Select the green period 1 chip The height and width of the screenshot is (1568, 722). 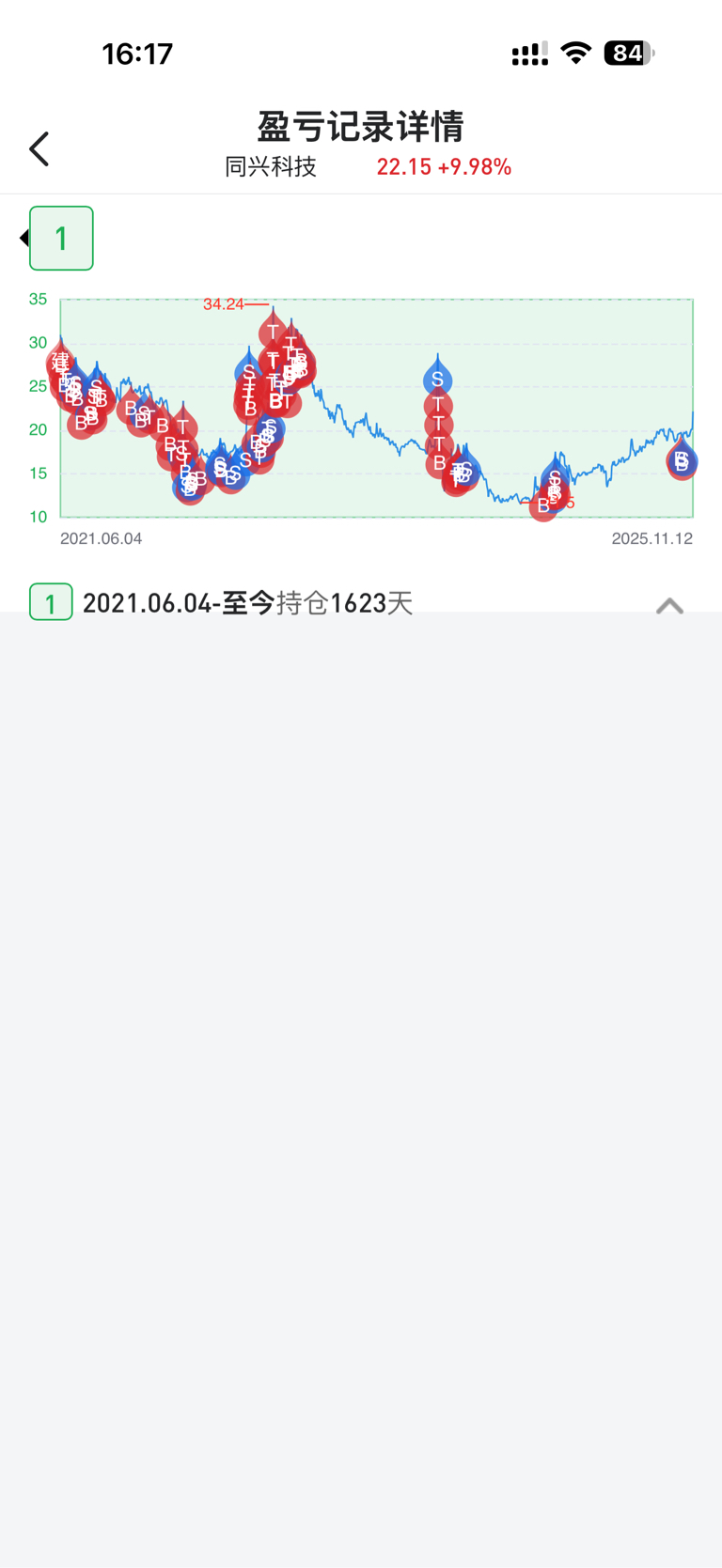61,239
